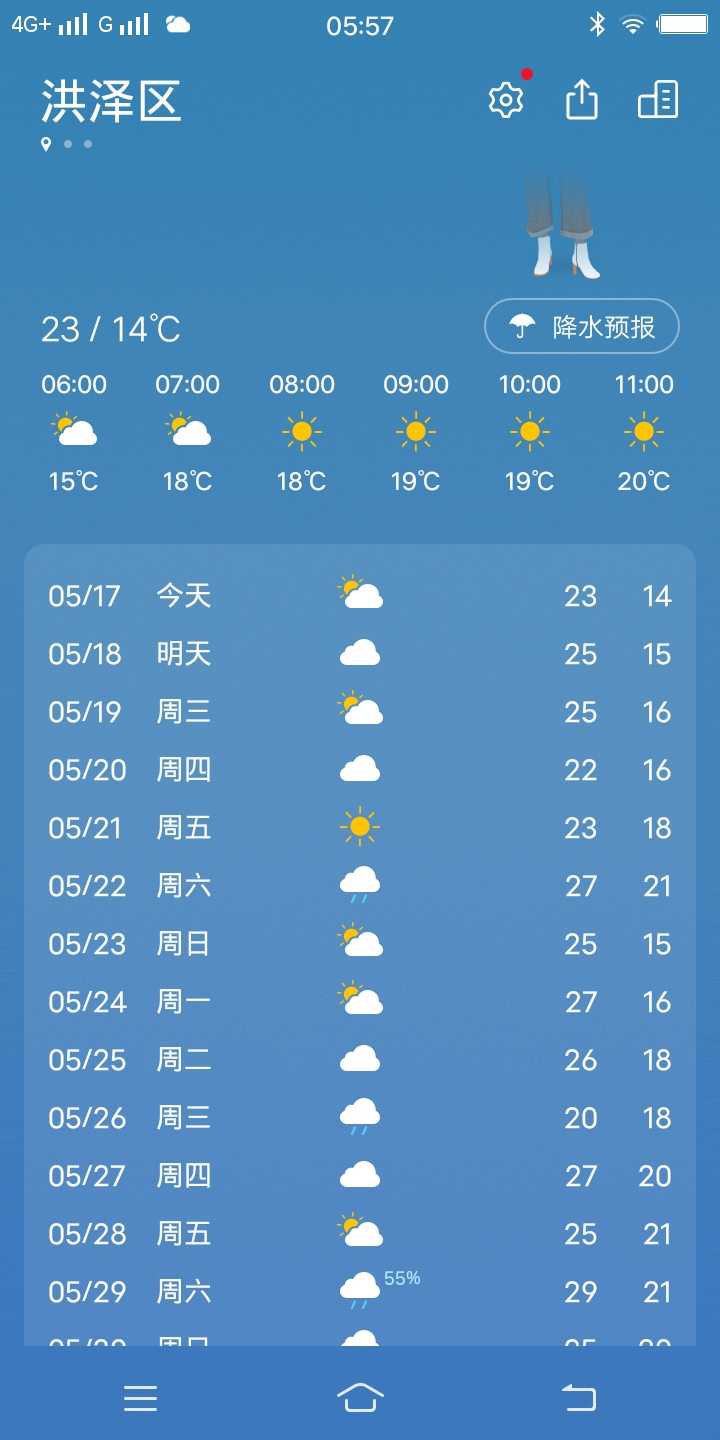The width and height of the screenshot is (720, 1440).
Task: Go to the system home screen
Action: (x=360, y=1396)
